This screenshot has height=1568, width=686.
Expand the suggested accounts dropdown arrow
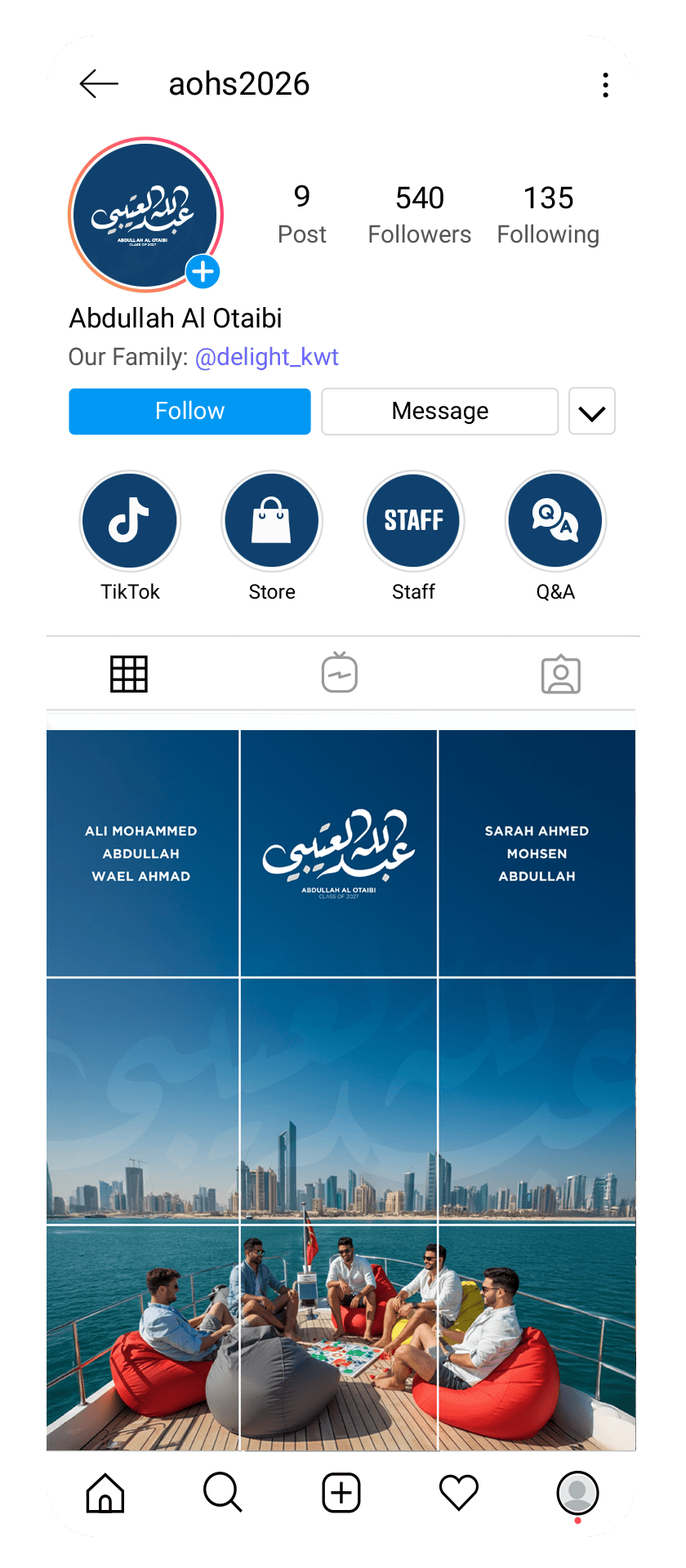591,412
